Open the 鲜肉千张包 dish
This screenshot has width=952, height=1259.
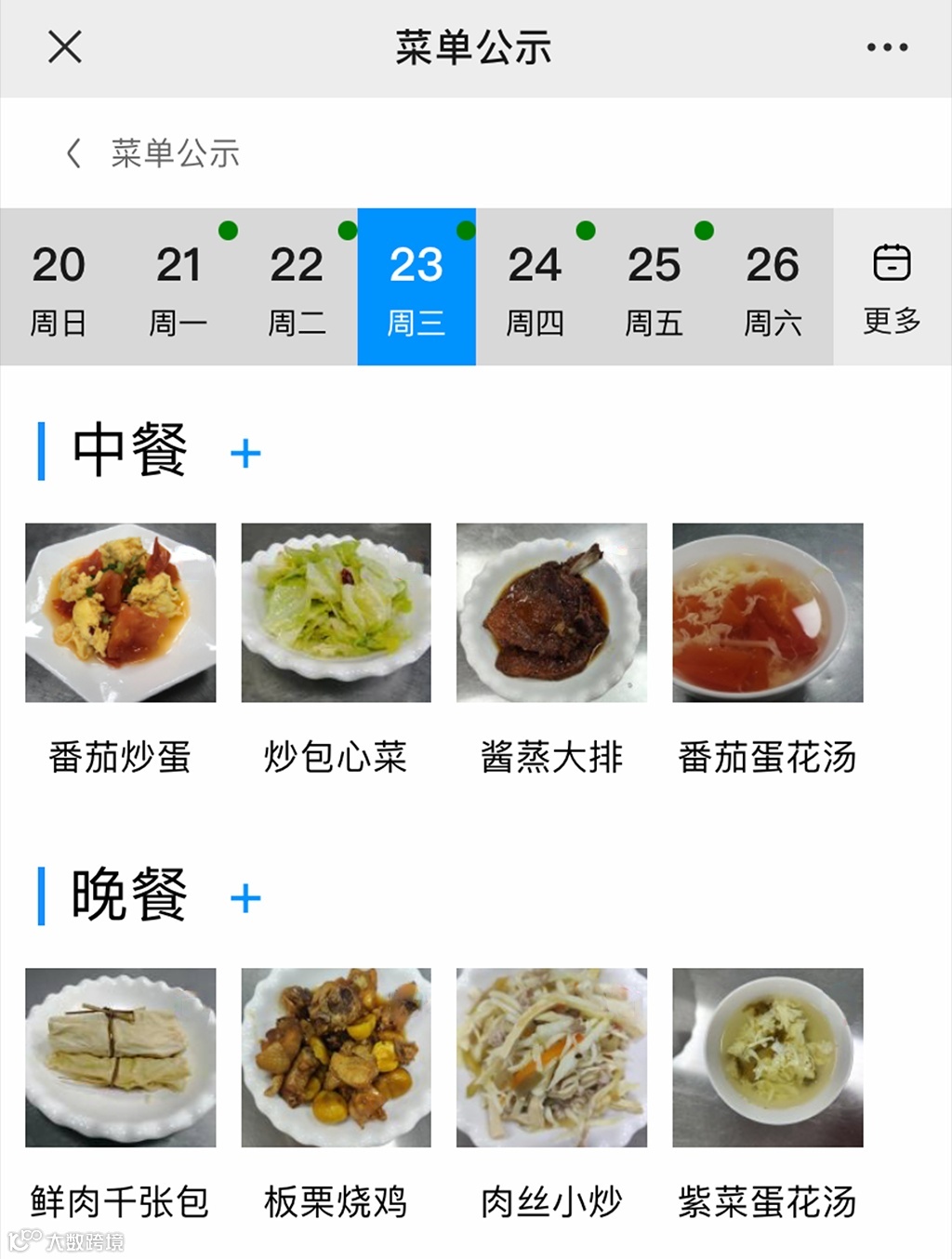pyautogui.click(x=121, y=1057)
